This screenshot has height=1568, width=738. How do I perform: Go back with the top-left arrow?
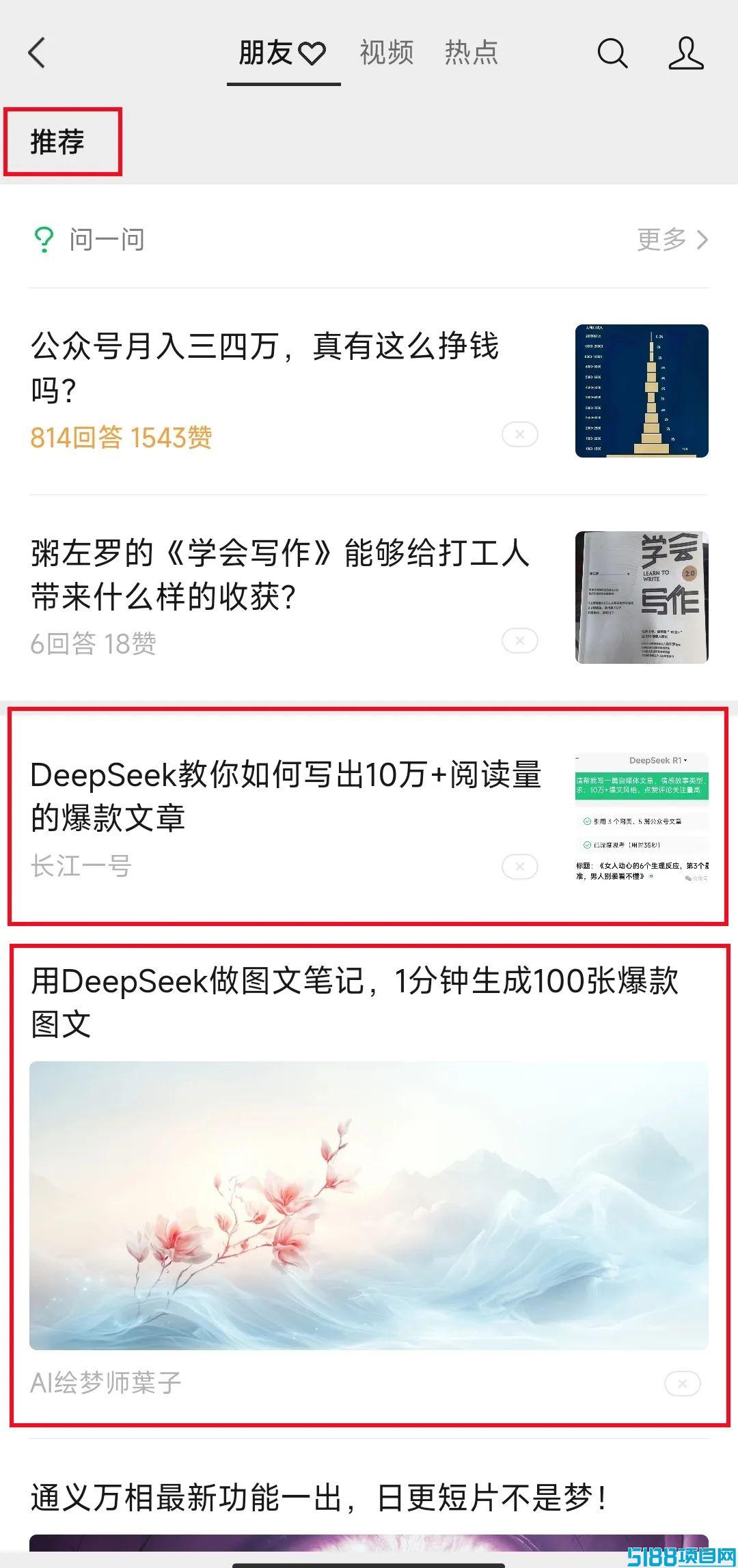[x=37, y=53]
